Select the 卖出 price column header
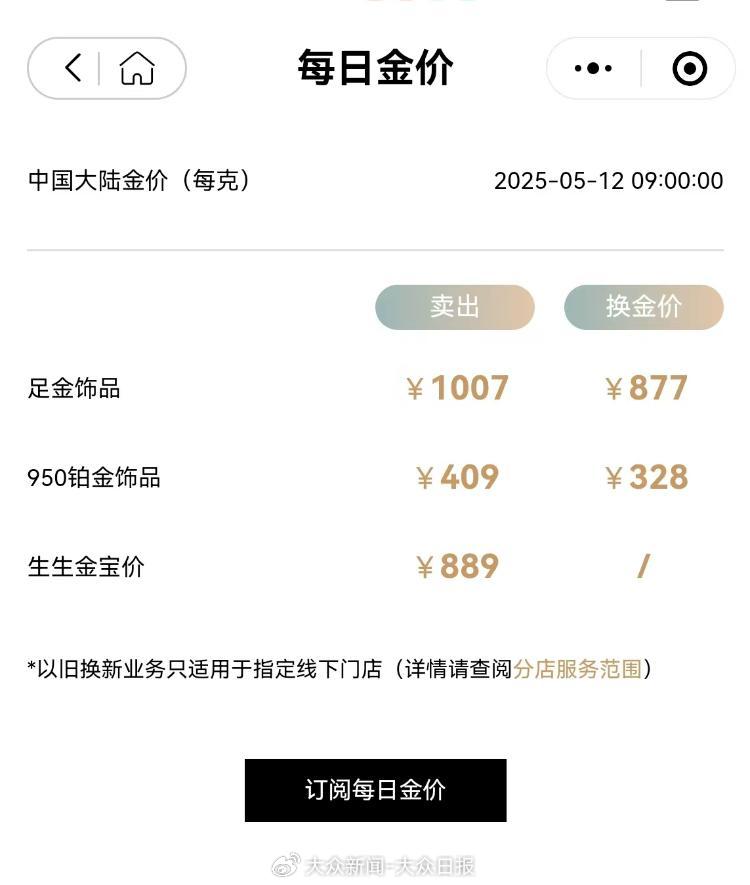The width and height of the screenshot is (750, 885). (x=454, y=307)
